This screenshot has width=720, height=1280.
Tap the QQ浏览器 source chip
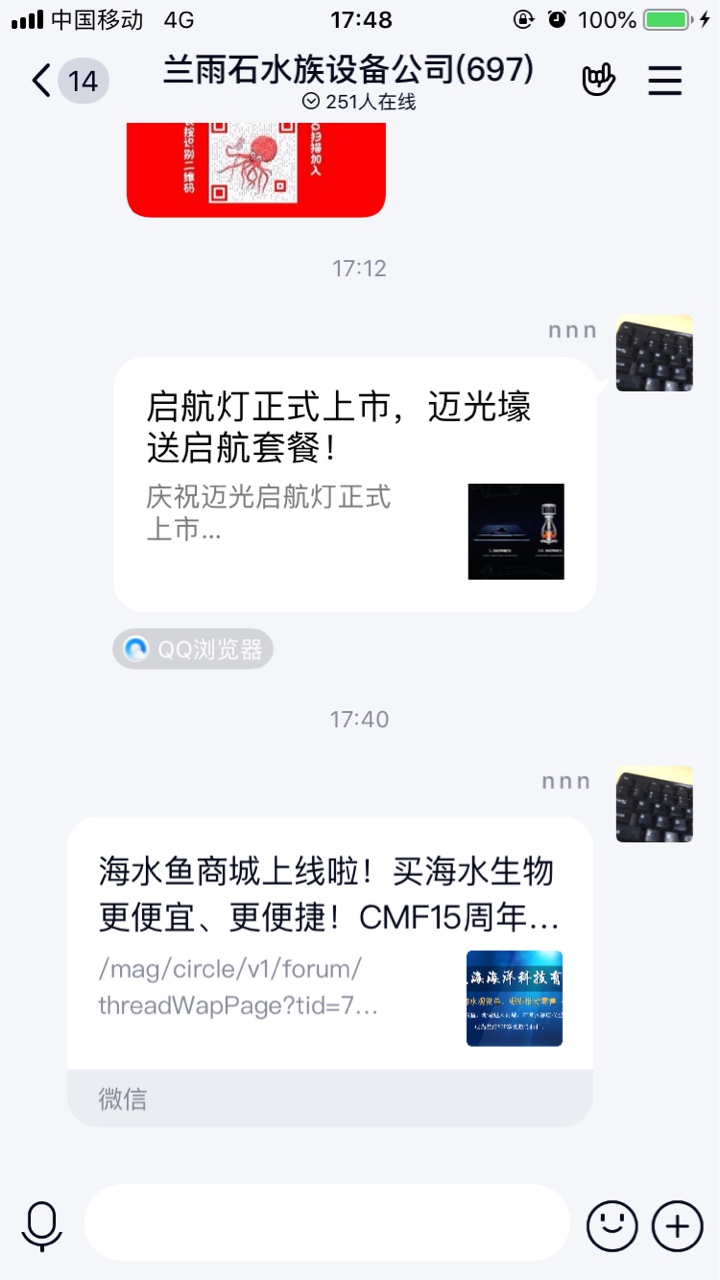coord(193,650)
